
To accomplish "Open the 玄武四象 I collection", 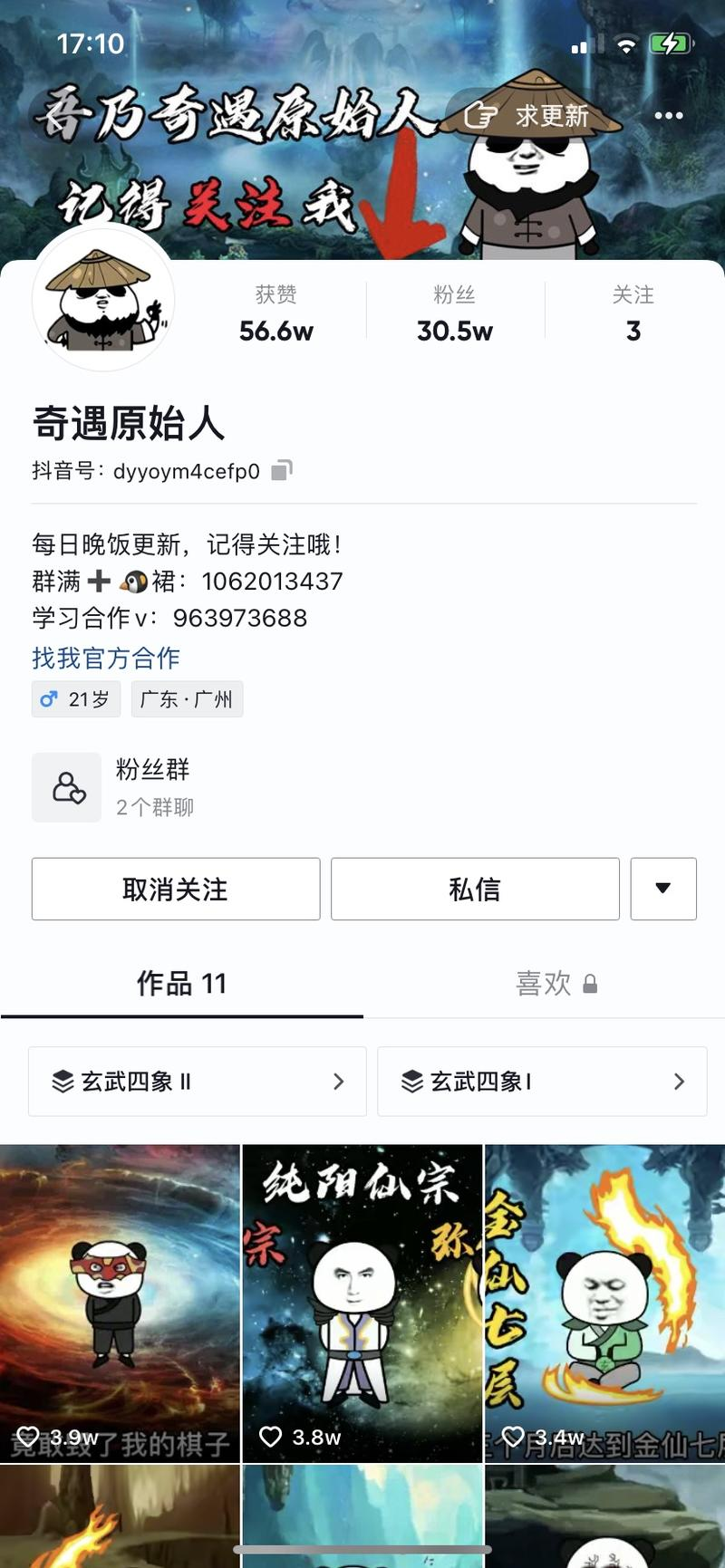I will [542, 1082].
